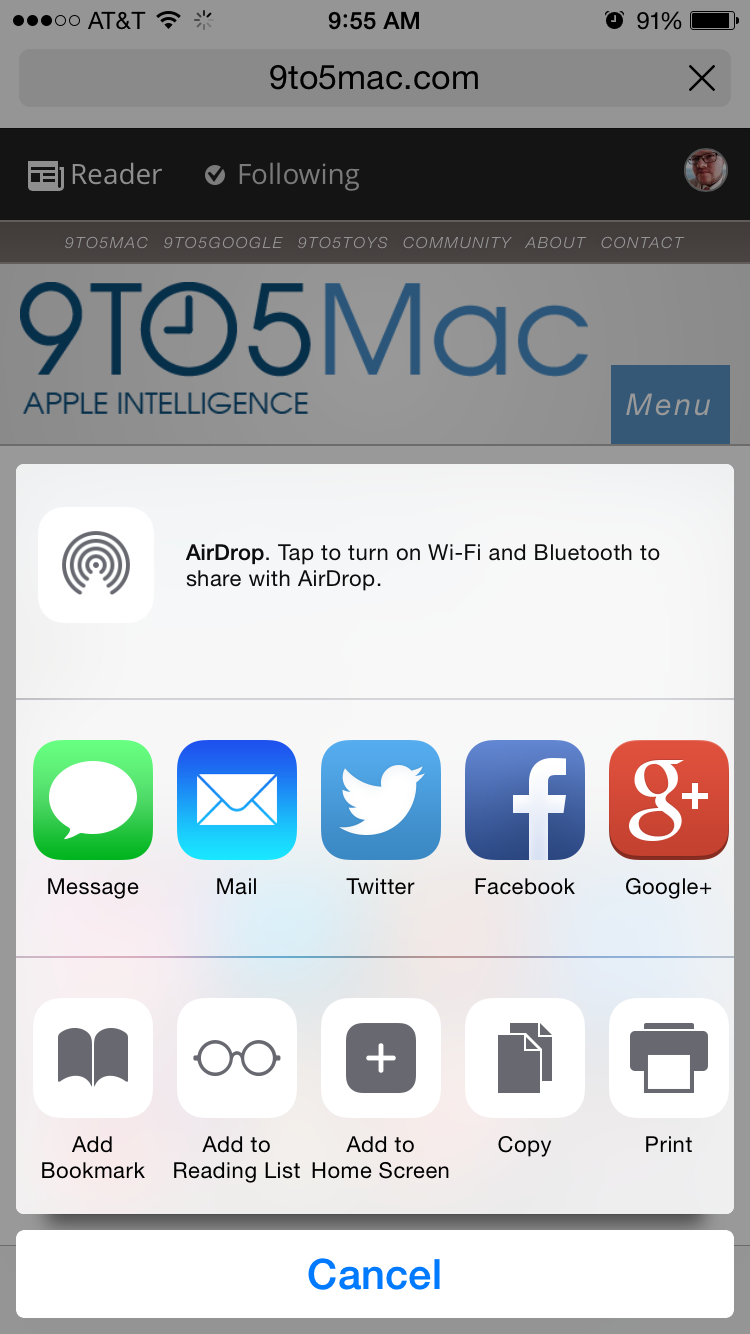Tap Cancel to dismiss the share sheet

point(374,1274)
